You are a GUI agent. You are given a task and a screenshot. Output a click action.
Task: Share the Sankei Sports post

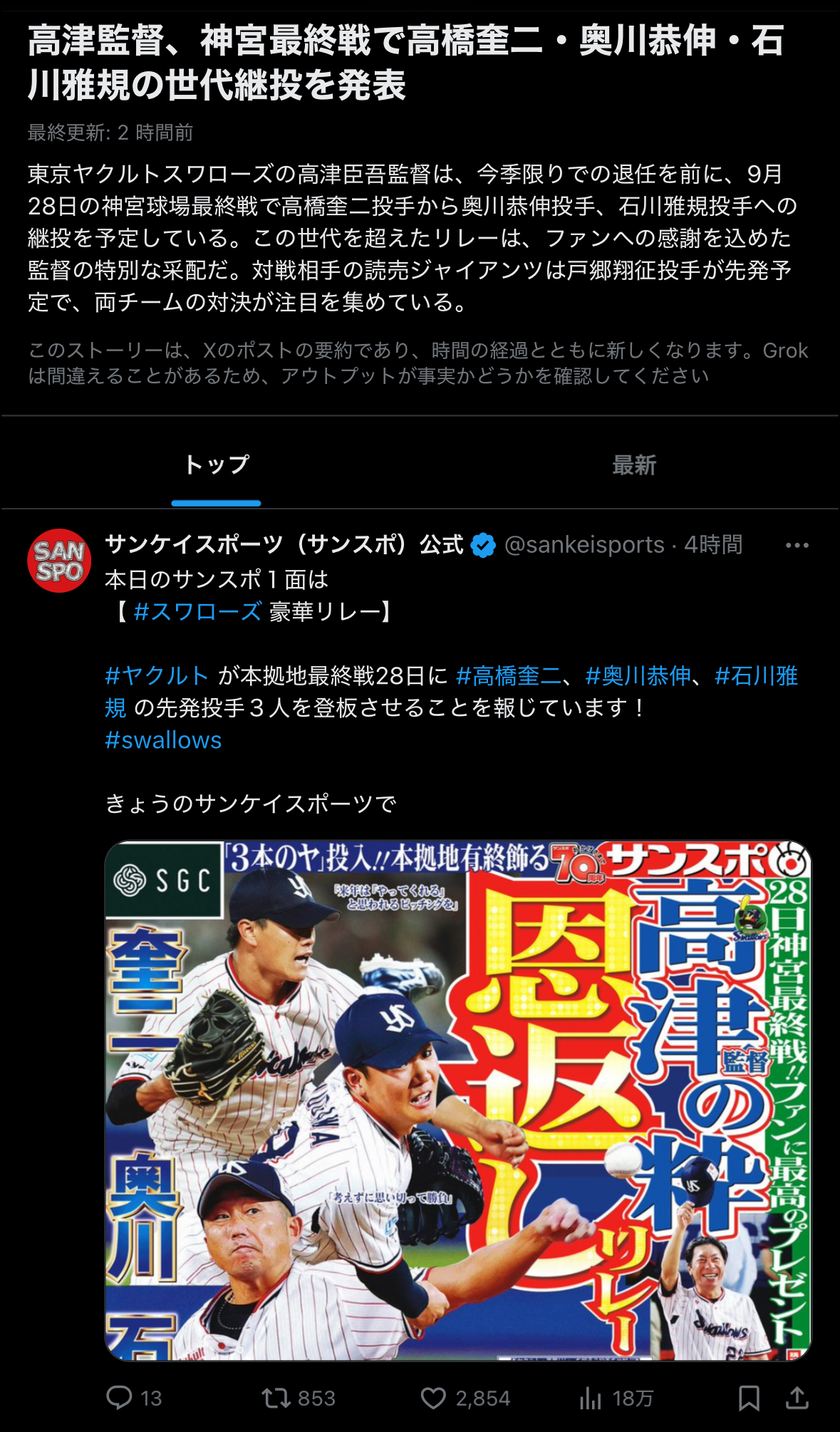click(797, 1398)
